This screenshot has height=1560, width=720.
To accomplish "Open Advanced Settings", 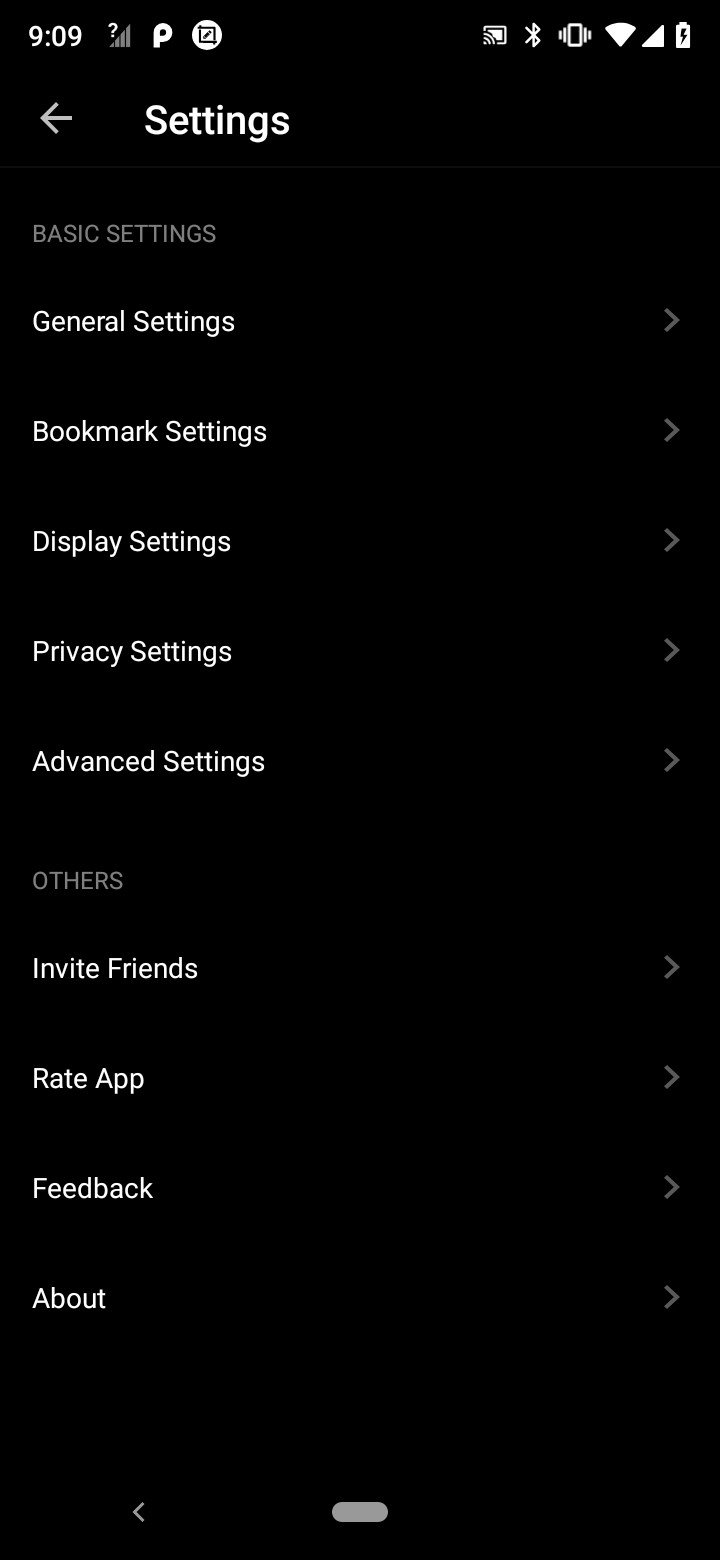I will pos(360,761).
